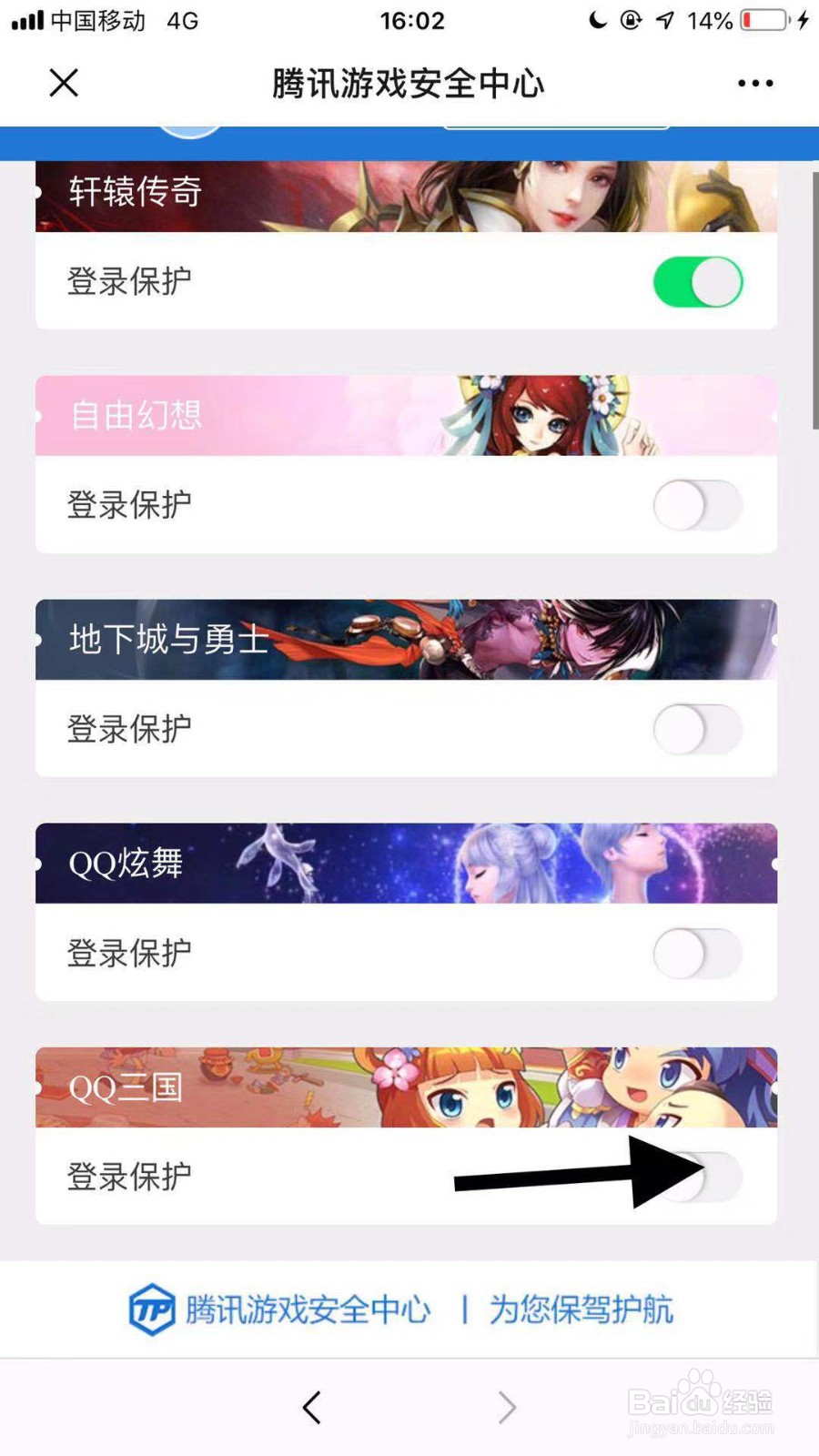
Task: Tap the 地下城与勇士 game banner
Action: 405,639
